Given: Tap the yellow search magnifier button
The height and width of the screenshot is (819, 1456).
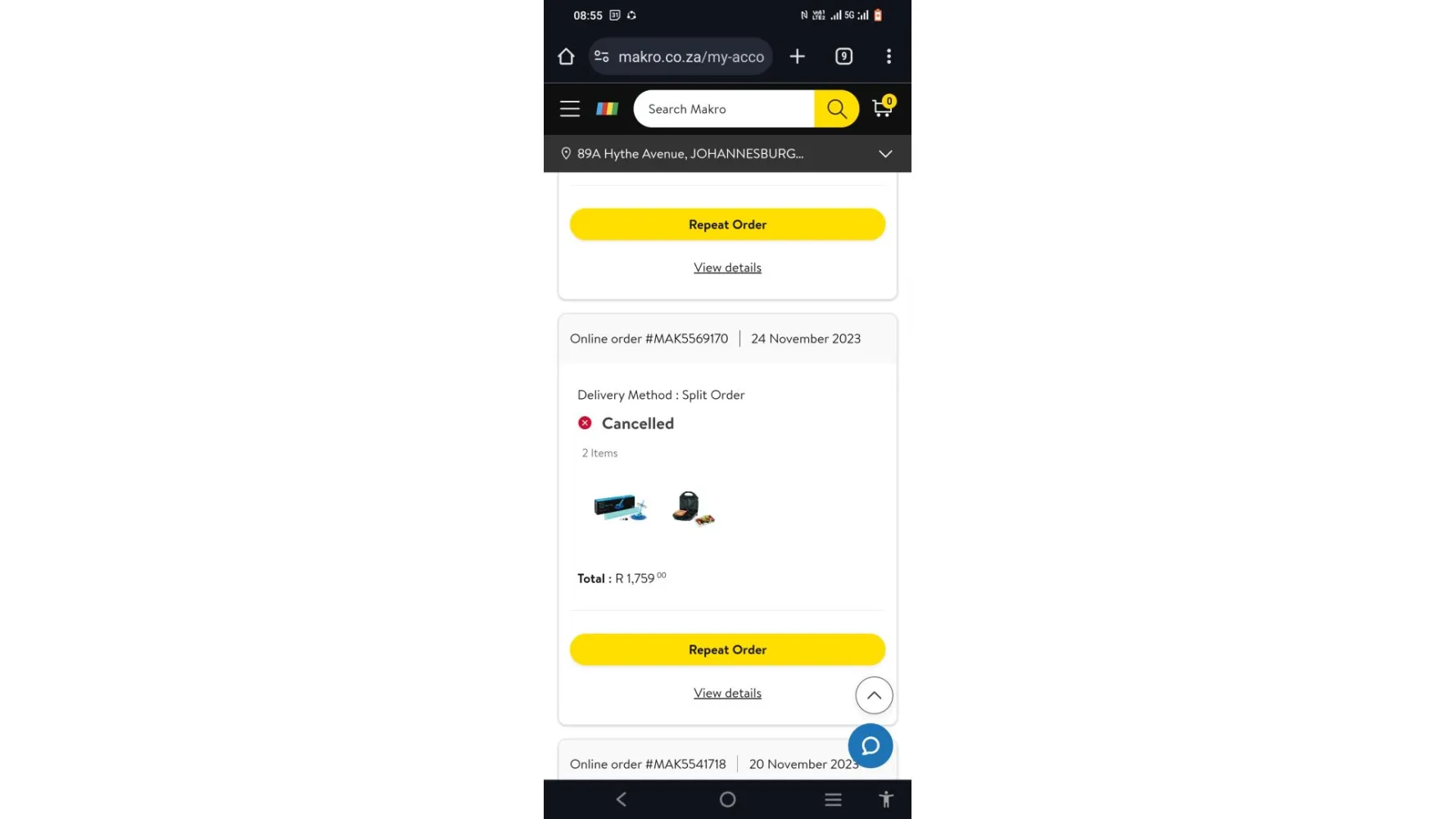Looking at the screenshot, I should 836,109.
